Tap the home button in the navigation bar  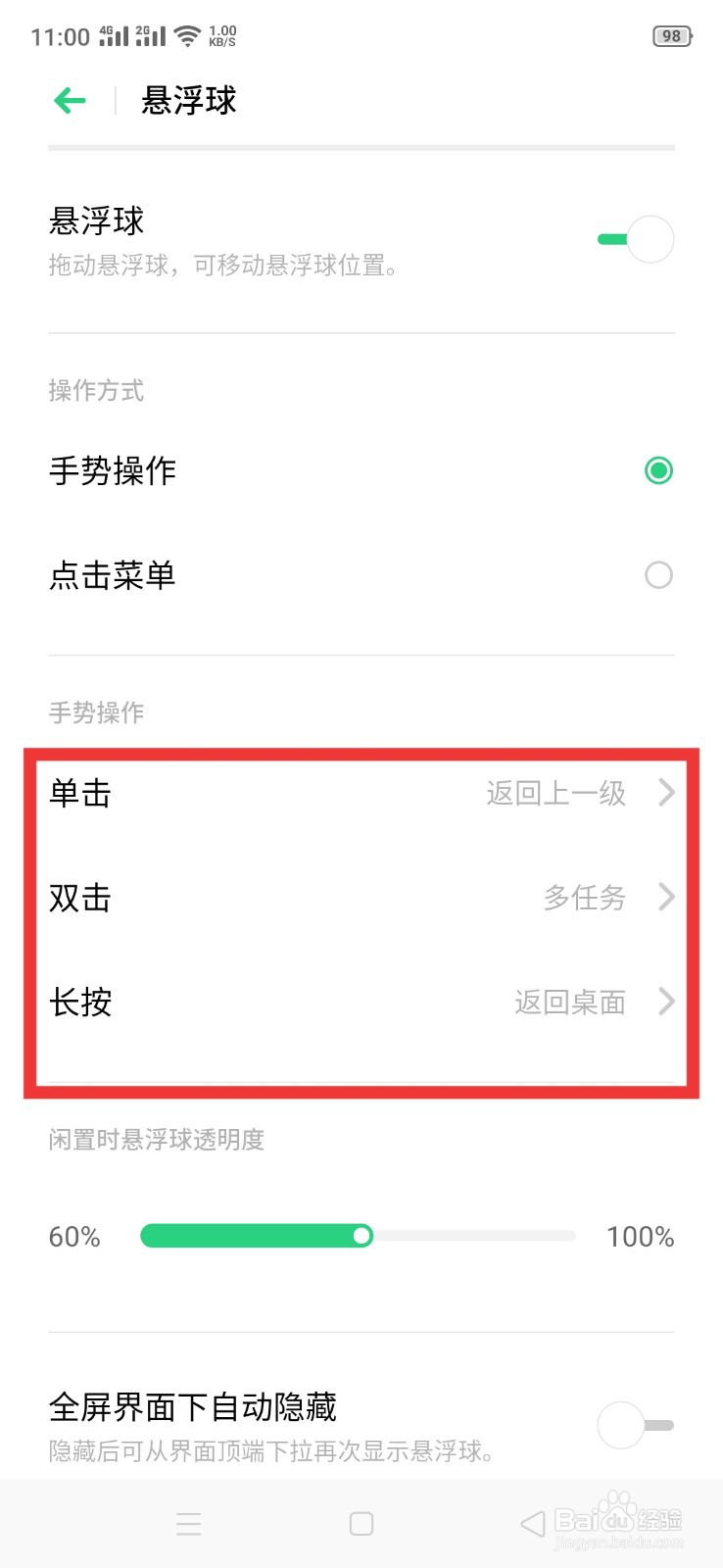pos(361,1523)
